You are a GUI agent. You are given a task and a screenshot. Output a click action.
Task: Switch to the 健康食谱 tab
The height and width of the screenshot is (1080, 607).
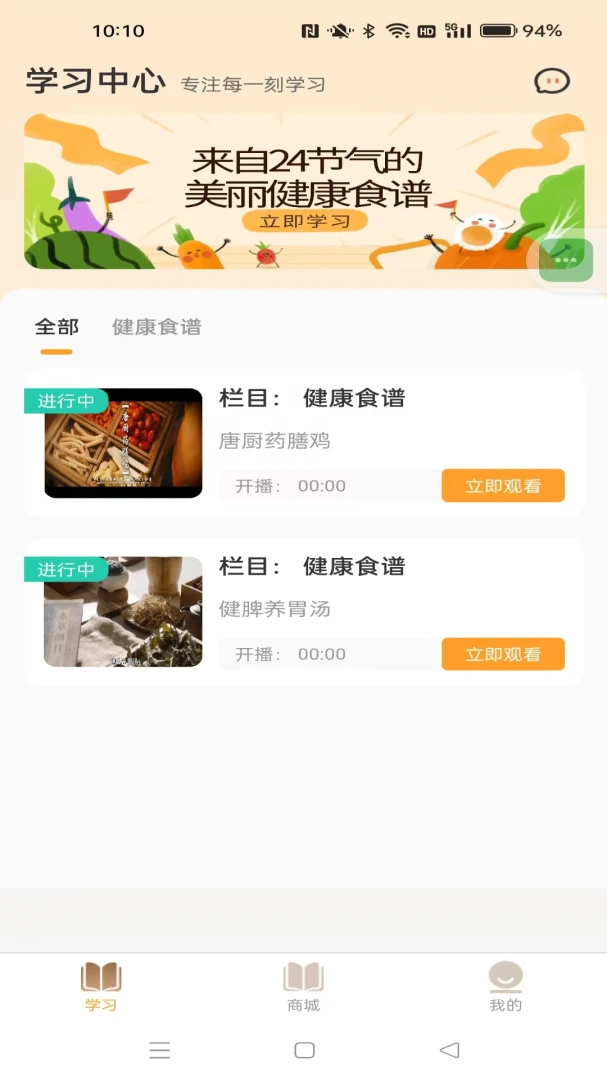coord(156,326)
